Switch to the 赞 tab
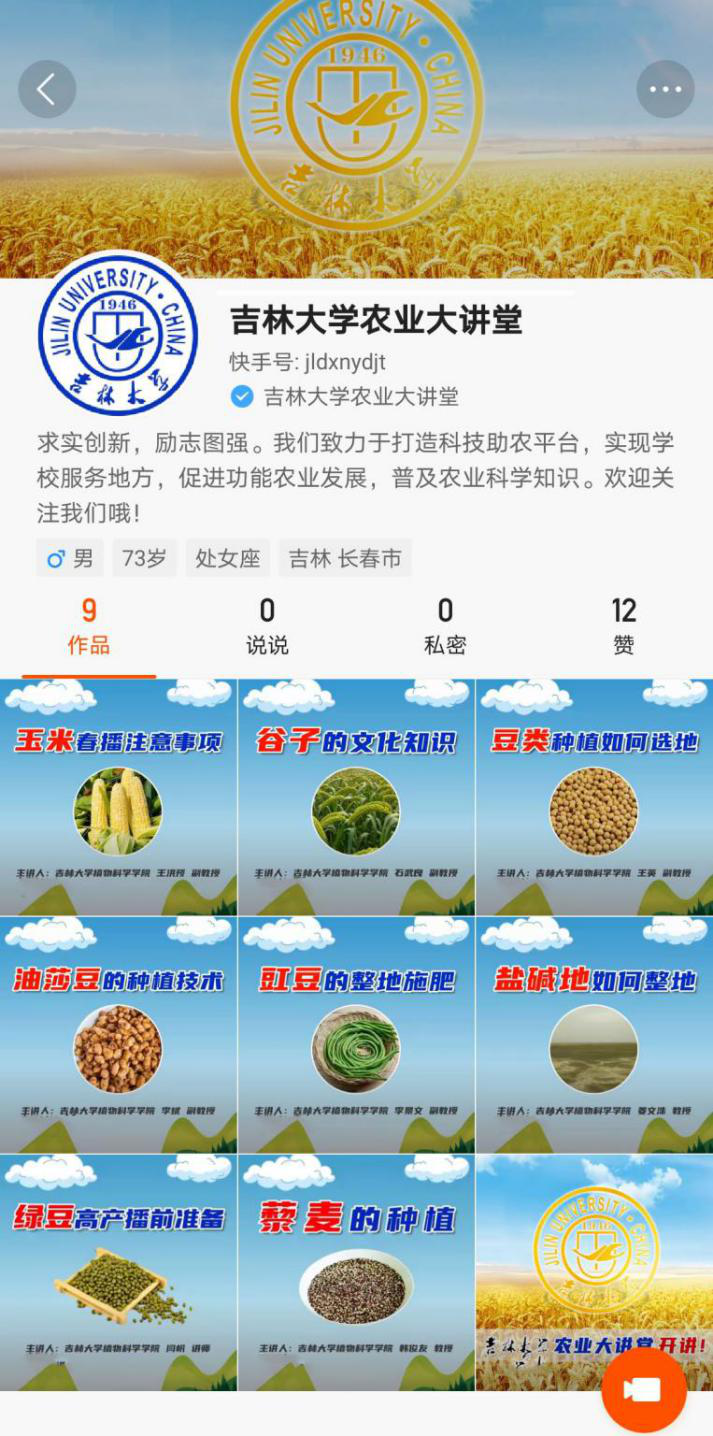 (624, 626)
